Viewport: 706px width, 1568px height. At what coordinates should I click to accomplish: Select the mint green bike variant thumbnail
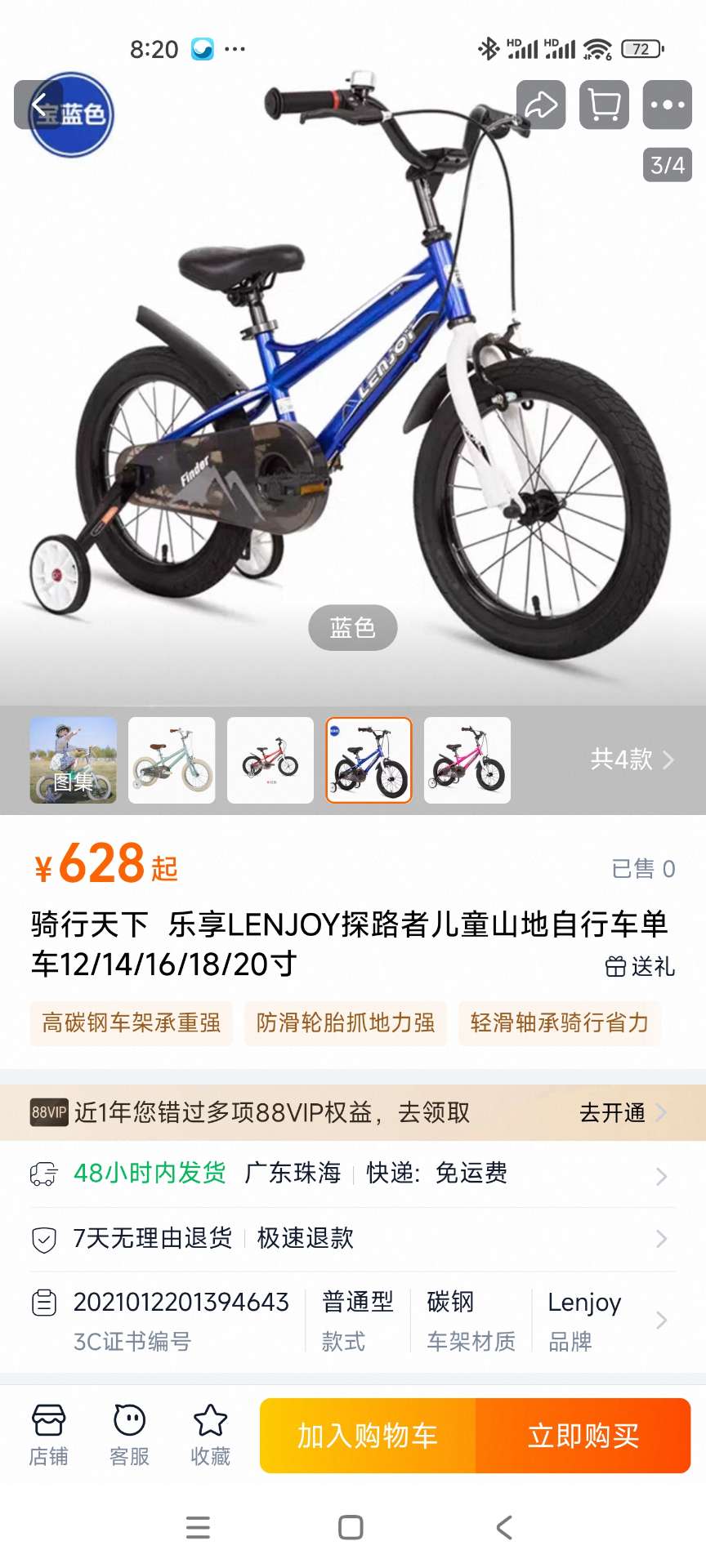172,760
